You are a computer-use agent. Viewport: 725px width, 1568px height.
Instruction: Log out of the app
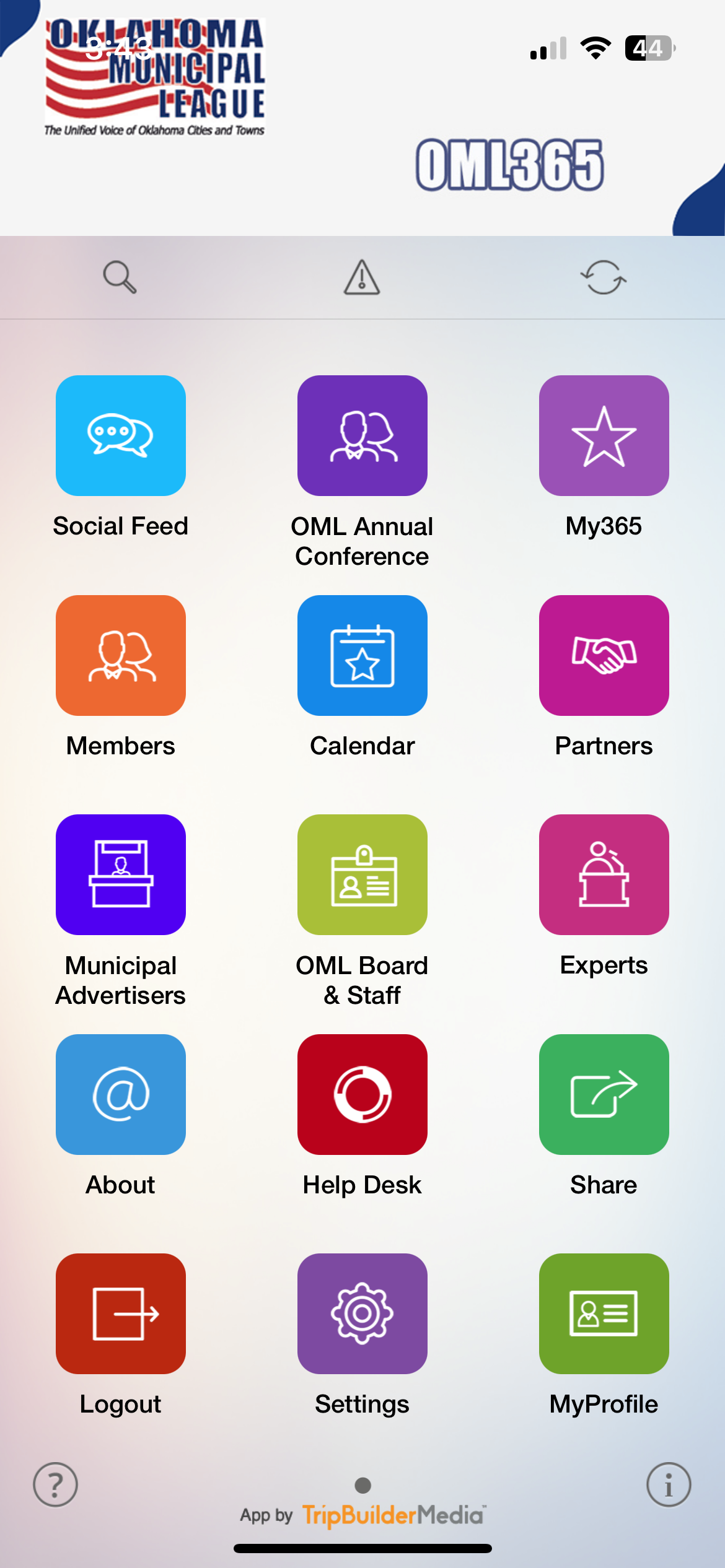point(121,1313)
